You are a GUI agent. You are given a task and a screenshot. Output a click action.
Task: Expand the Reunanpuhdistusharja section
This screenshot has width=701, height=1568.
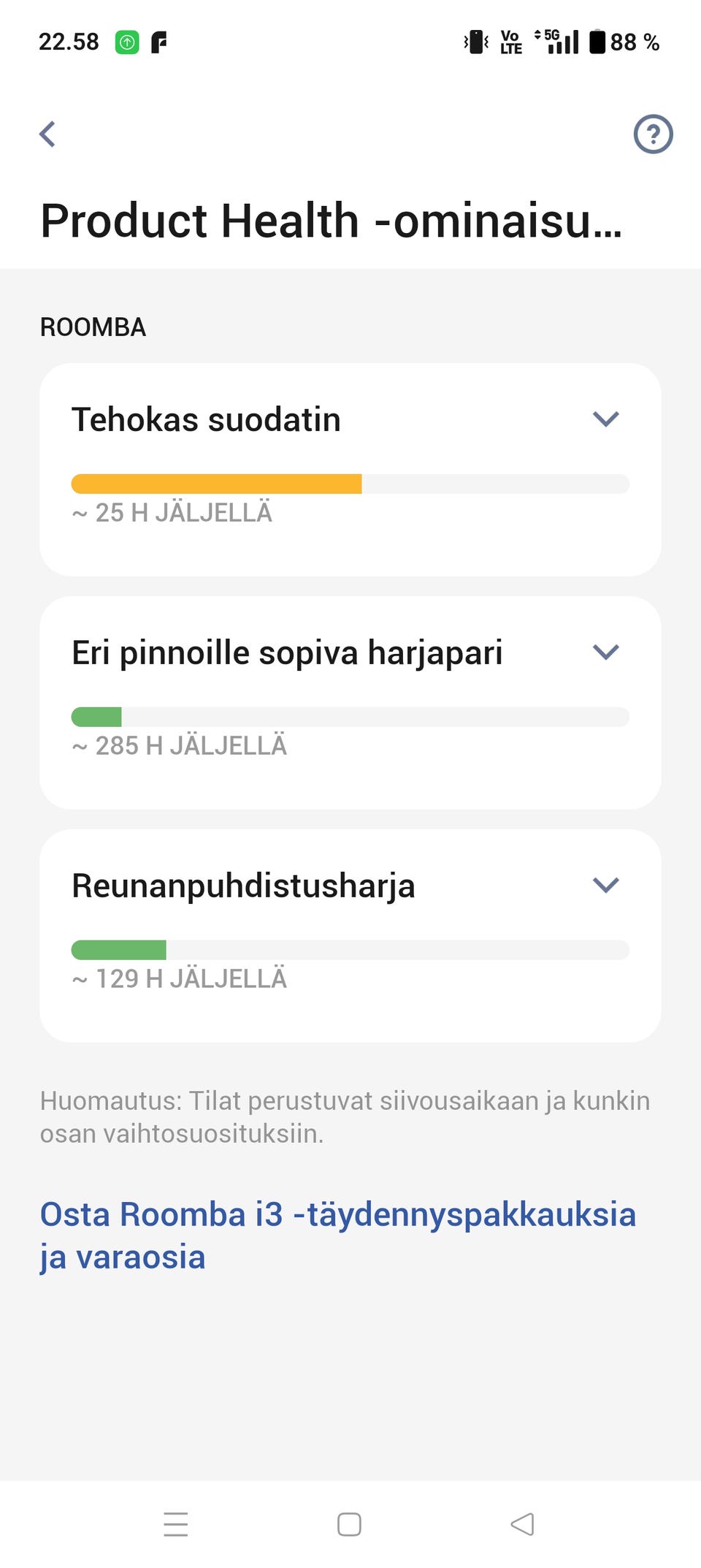(605, 885)
